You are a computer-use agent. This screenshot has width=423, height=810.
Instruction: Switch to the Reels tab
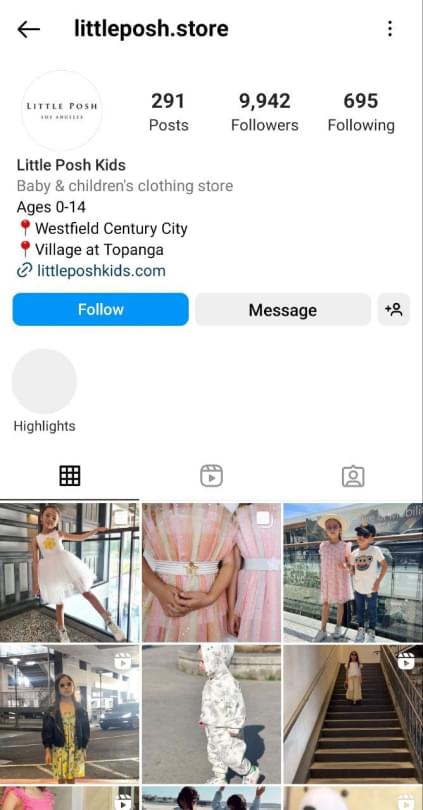(211, 476)
